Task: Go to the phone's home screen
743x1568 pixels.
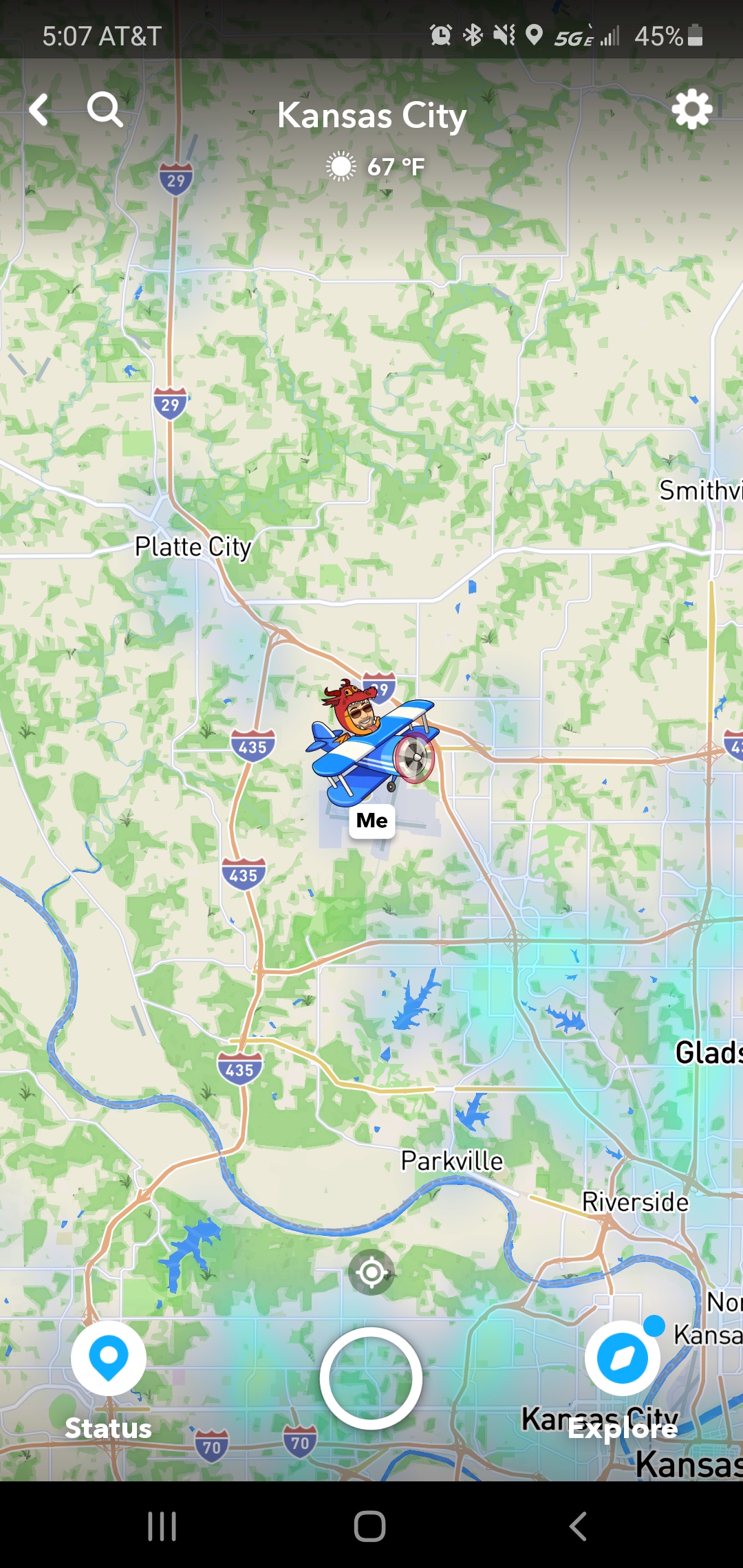Action: pyautogui.click(x=370, y=1526)
